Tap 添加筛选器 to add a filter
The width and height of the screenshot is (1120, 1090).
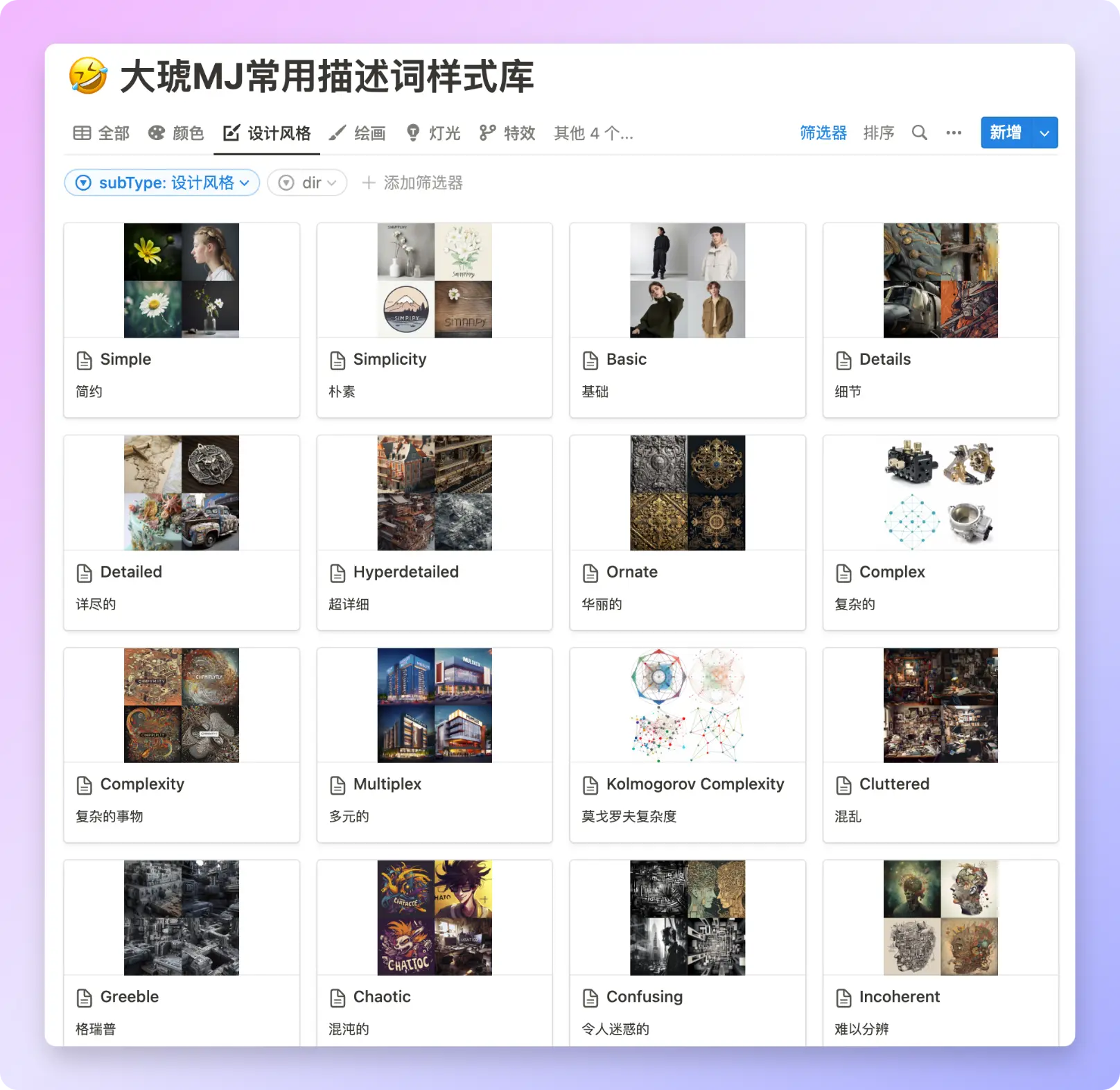[x=413, y=182]
